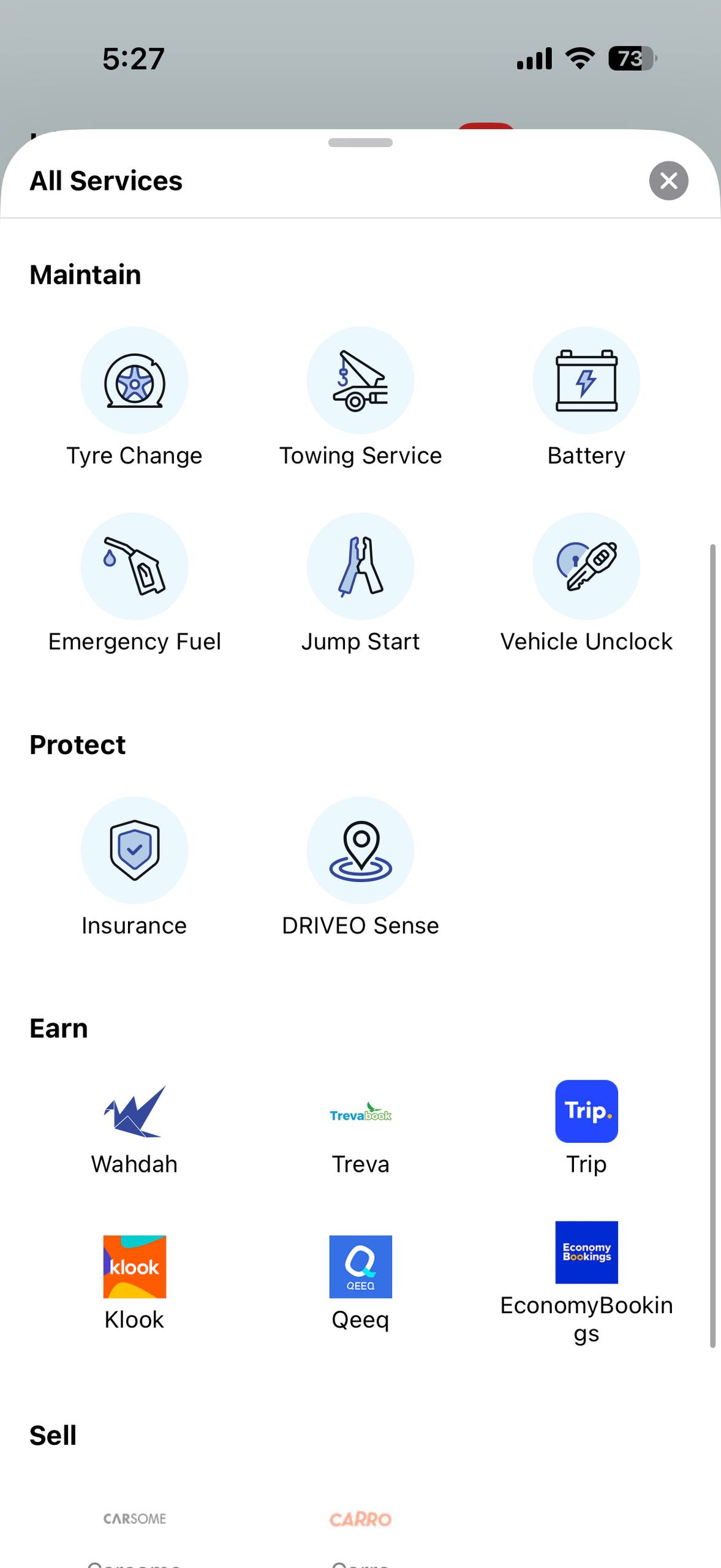
Task: Select the Battery service
Action: (586, 380)
